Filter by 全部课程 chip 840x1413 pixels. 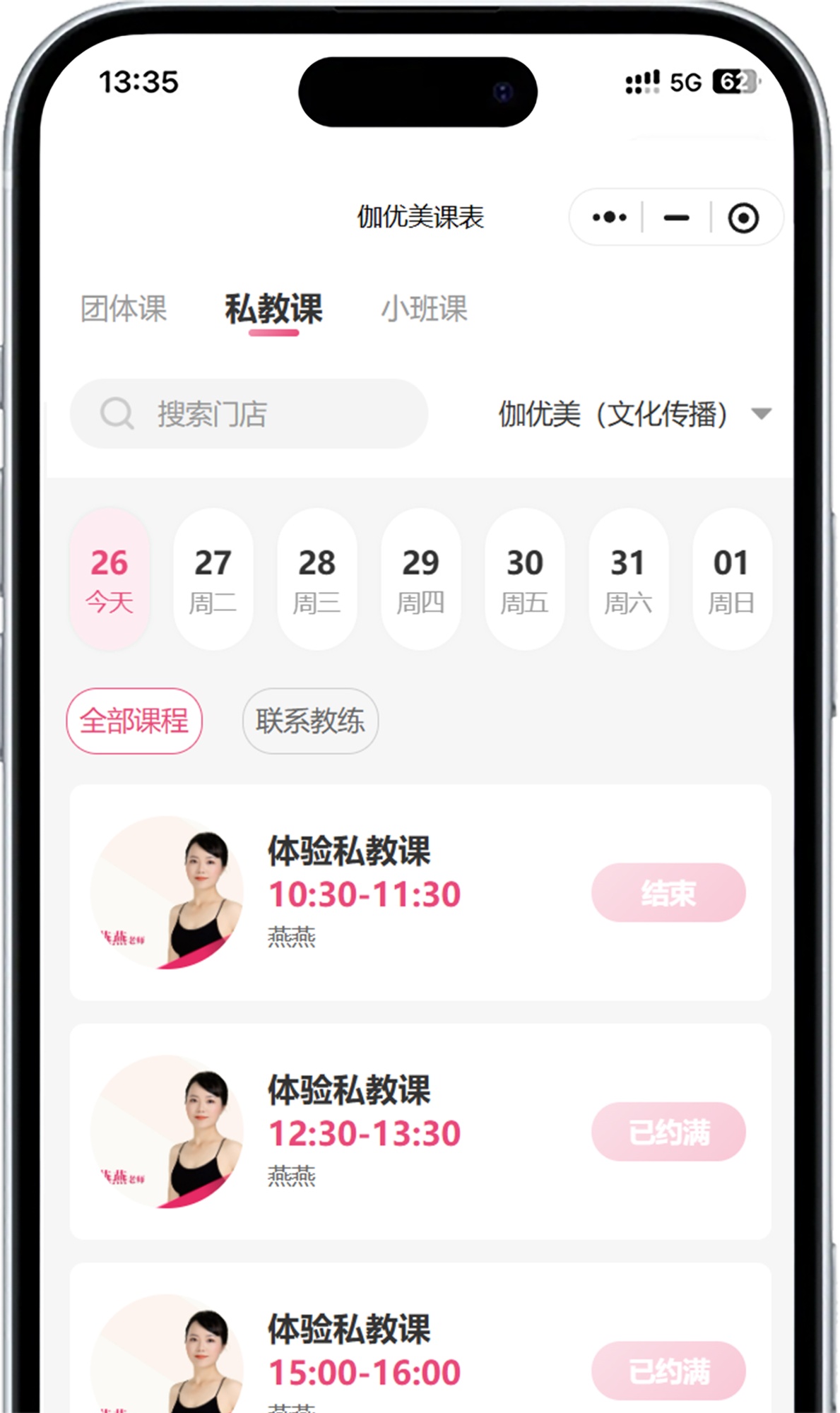coord(134,721)
